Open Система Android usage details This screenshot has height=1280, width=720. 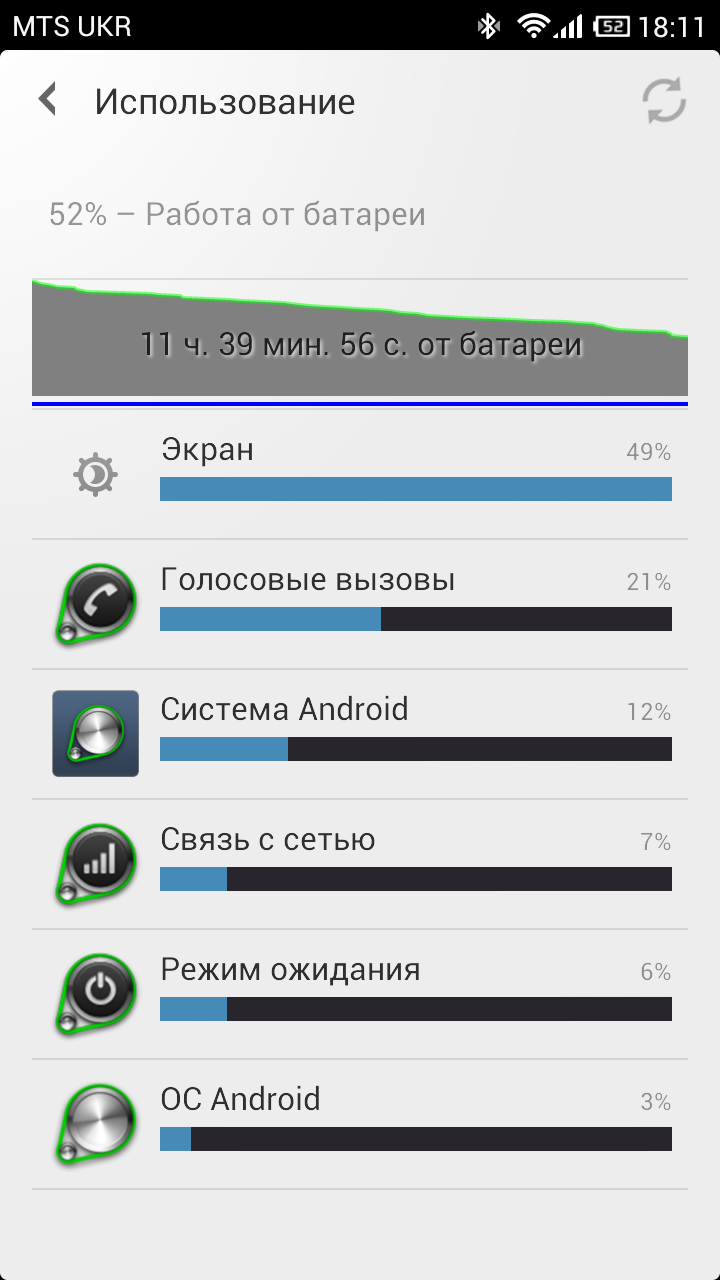point(360,734)
